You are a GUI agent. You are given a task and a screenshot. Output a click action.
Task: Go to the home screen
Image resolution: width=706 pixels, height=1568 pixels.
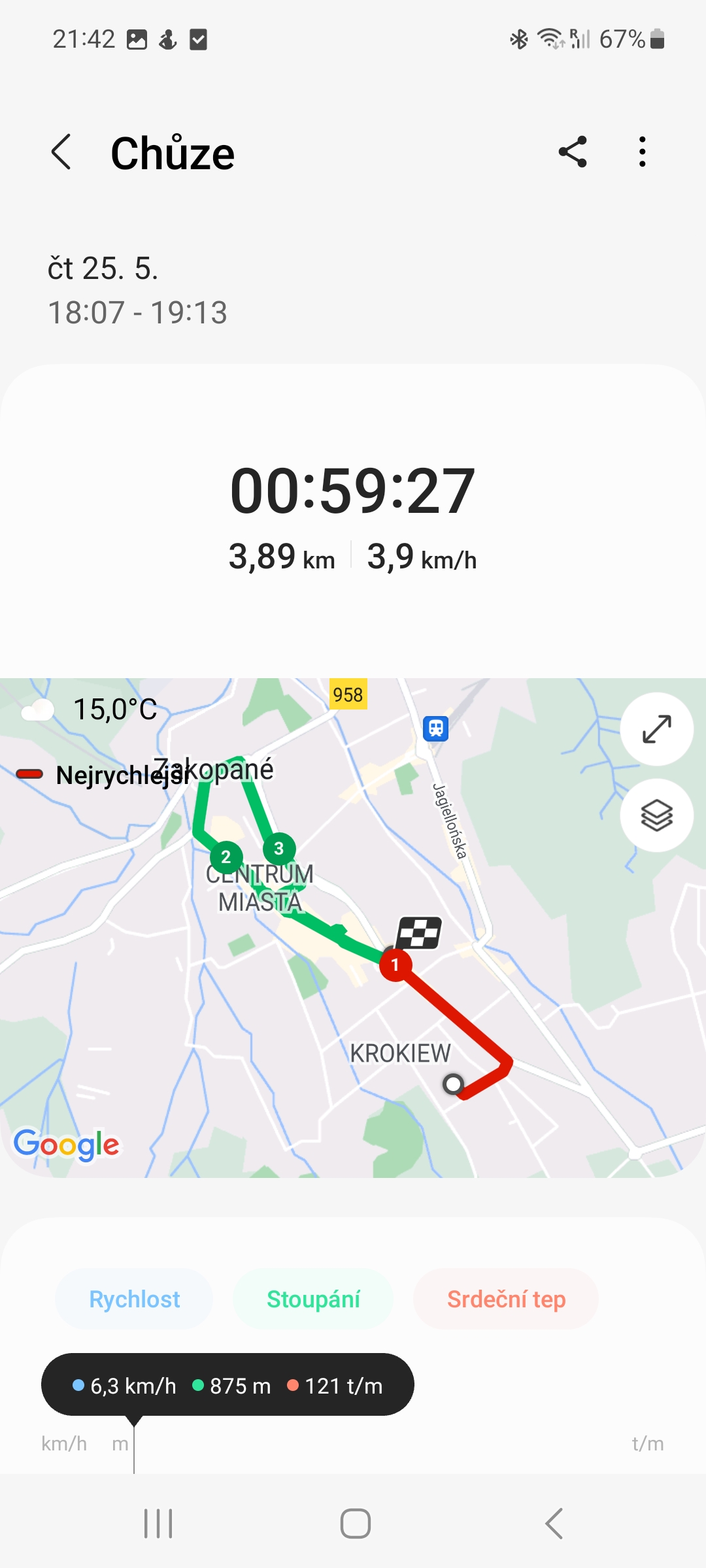click(355, 1524)
